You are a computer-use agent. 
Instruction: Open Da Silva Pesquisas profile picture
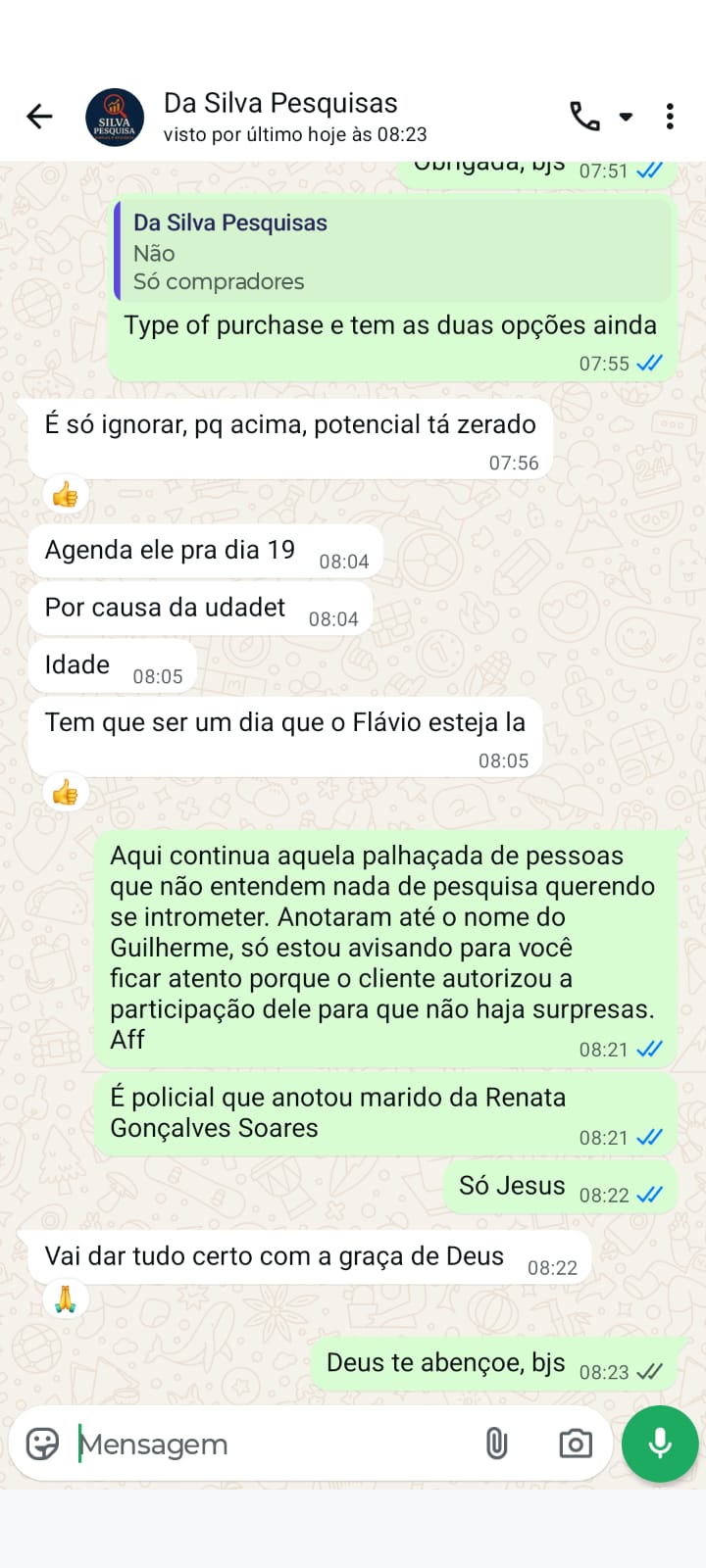click(x=115, y=118)
